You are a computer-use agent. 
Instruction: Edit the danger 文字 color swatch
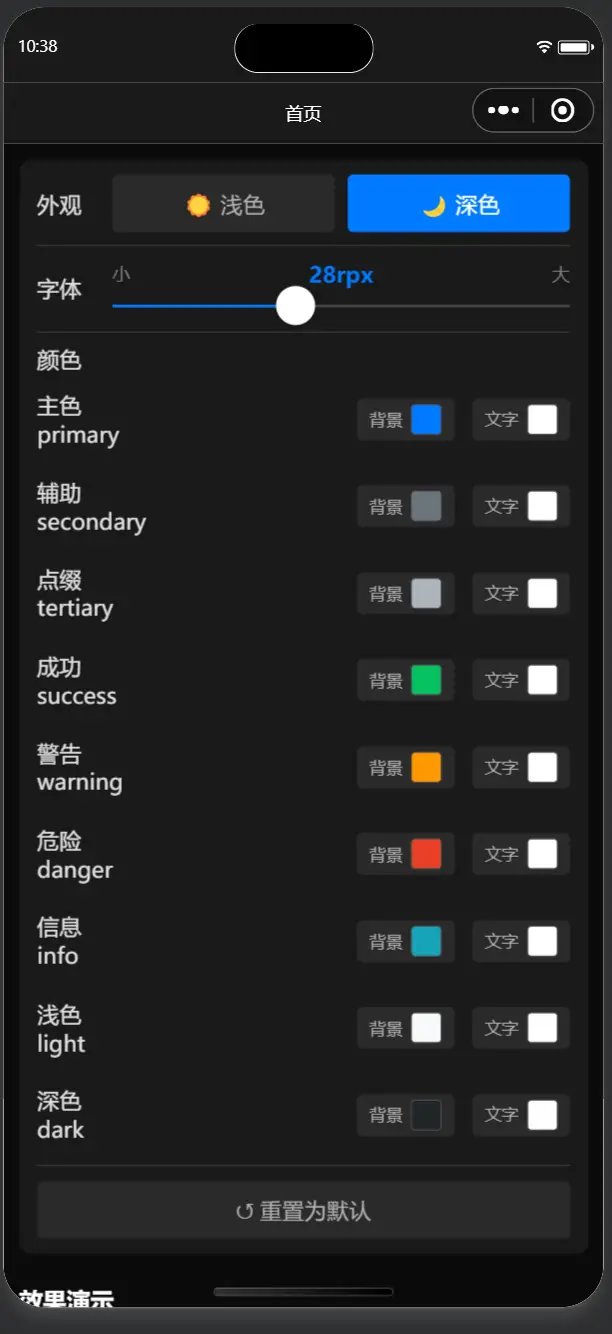(x=542, y=855)
